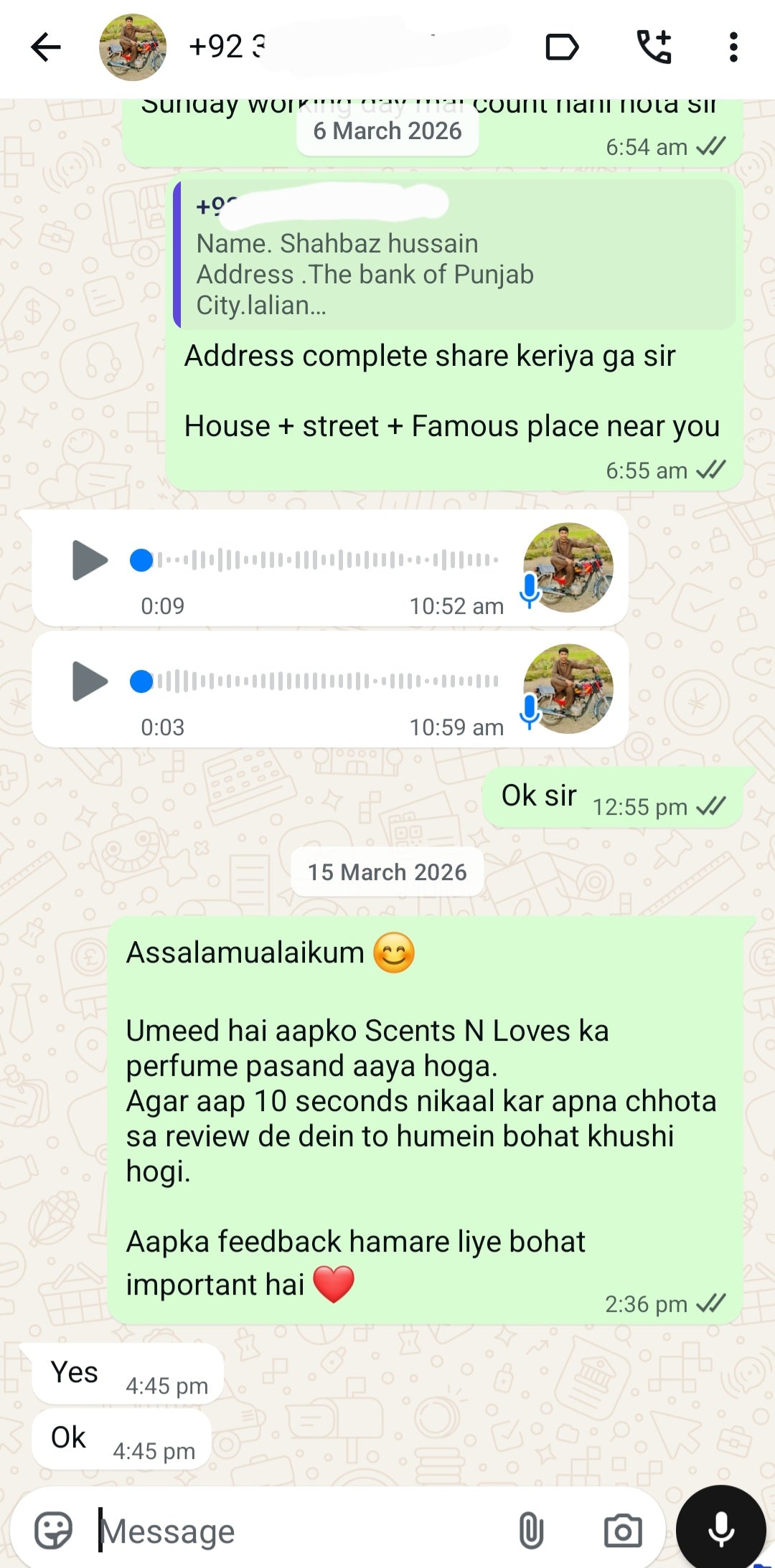This screenshot has width=775, height=1568.
Task: Play the 0:03 voice message
Action: click(x=90, y=681)
